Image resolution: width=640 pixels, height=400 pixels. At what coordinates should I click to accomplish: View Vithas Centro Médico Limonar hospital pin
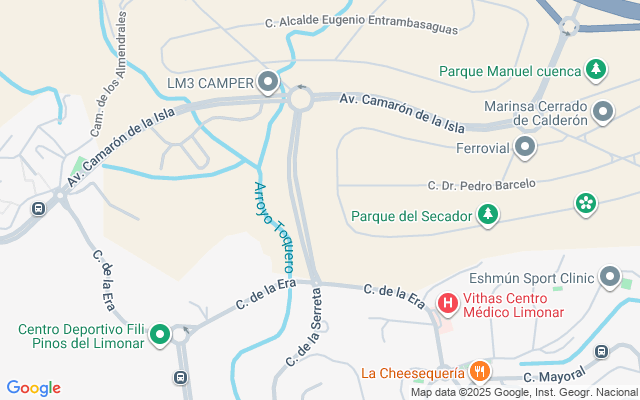(x=448, y=302)
